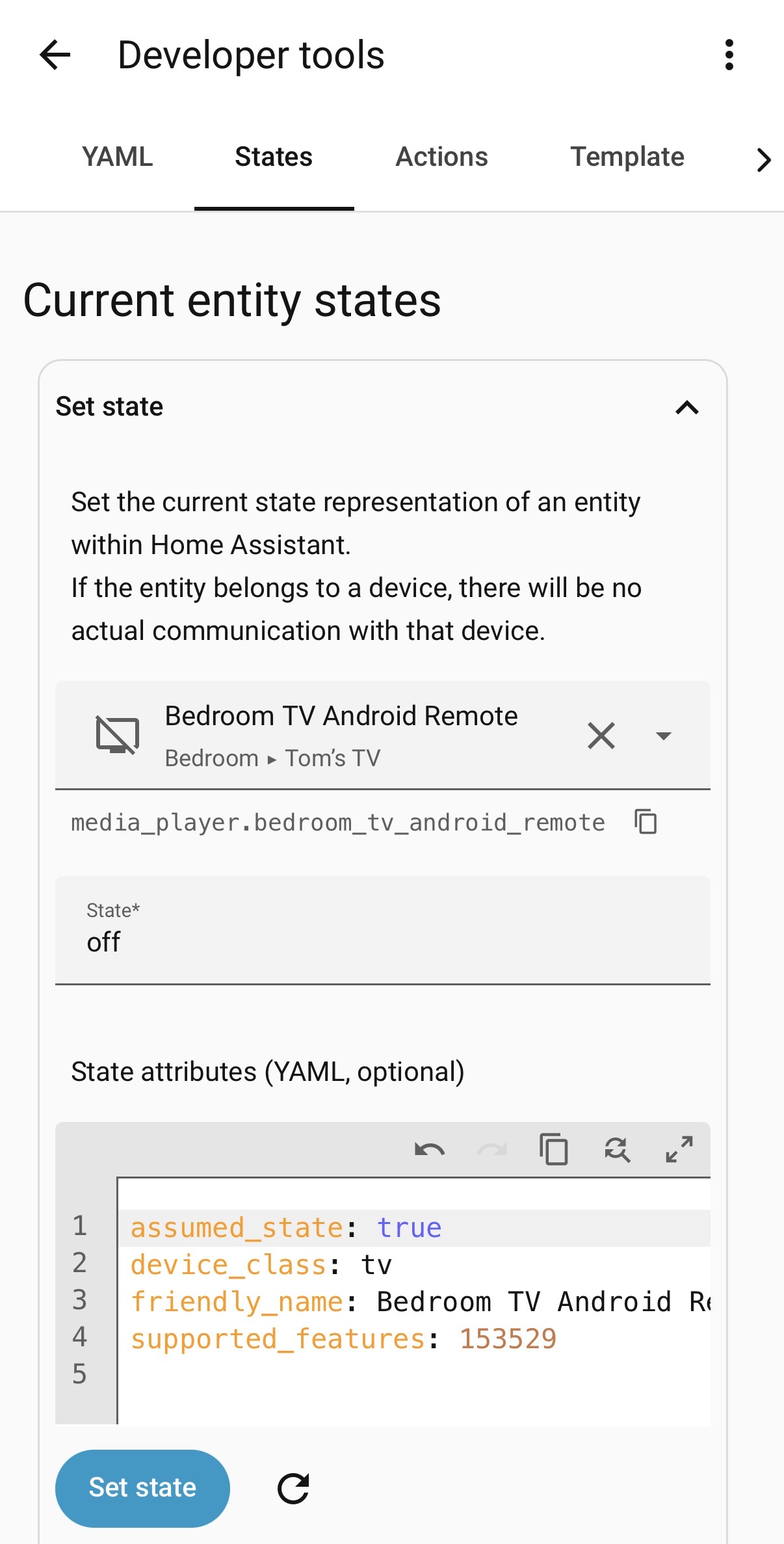
Task: Tap the Set state button
Action: (142, 1488)
